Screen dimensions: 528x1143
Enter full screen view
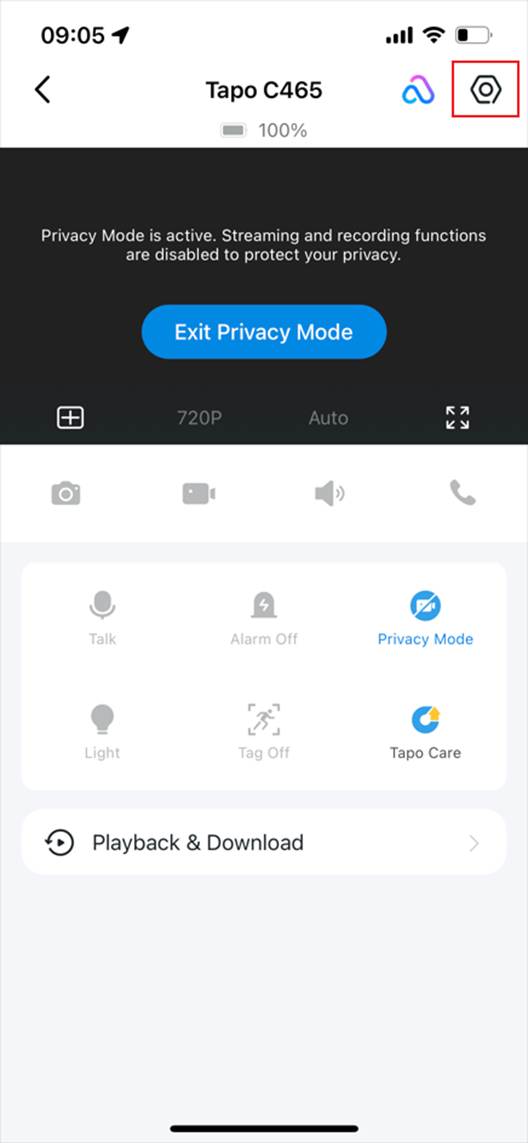pos(458,418)
